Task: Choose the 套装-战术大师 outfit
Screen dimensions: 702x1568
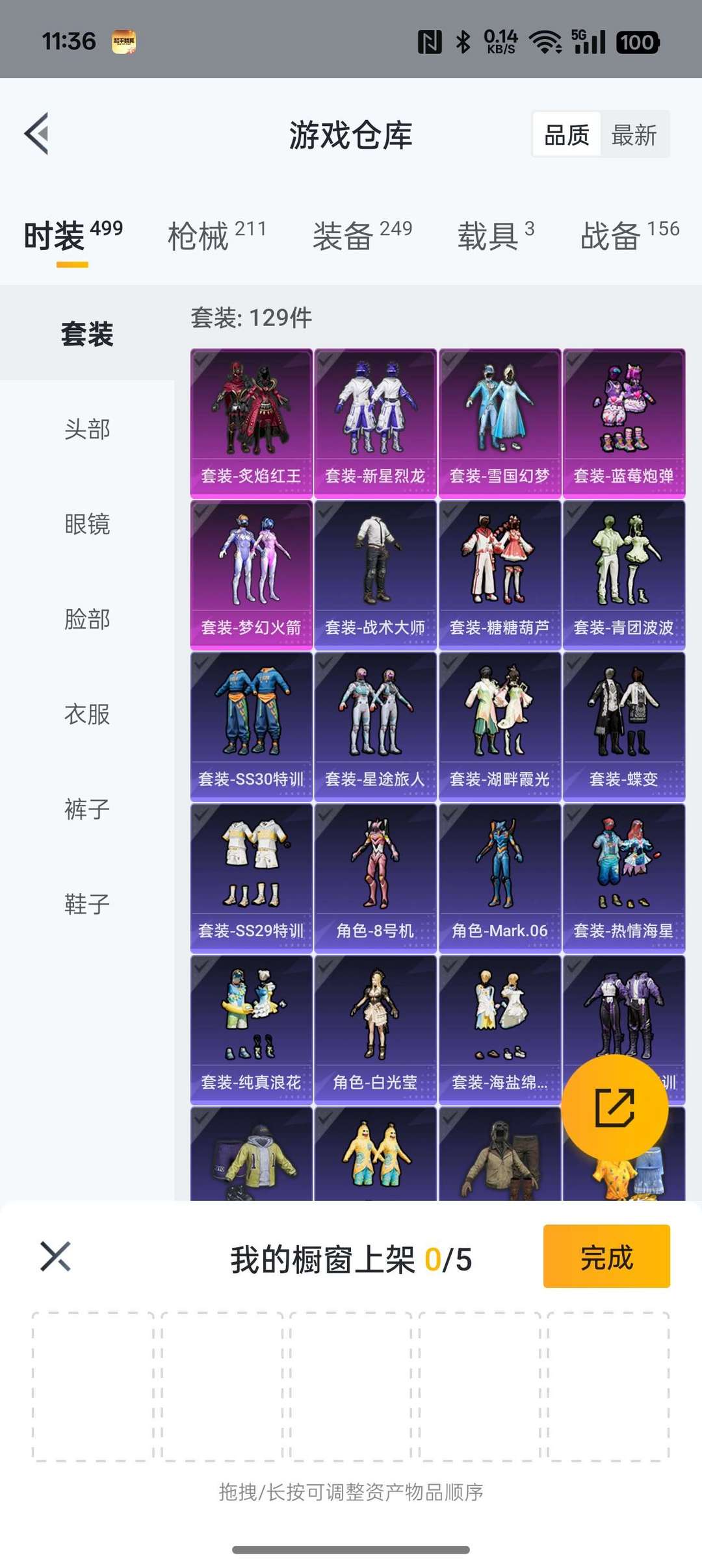Action: pos(375,575)
